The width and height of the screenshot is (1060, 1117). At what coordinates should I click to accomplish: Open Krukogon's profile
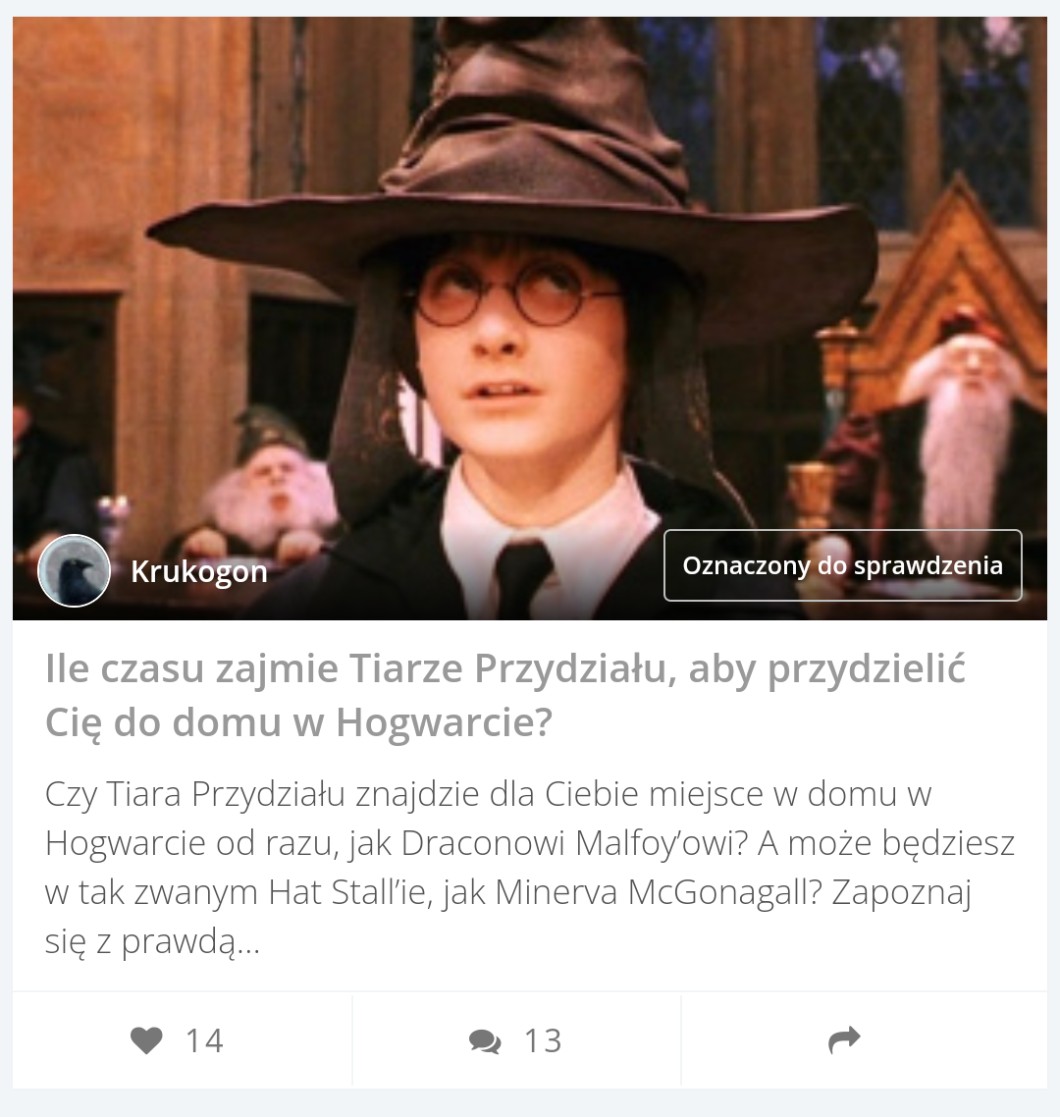[199, 571]
